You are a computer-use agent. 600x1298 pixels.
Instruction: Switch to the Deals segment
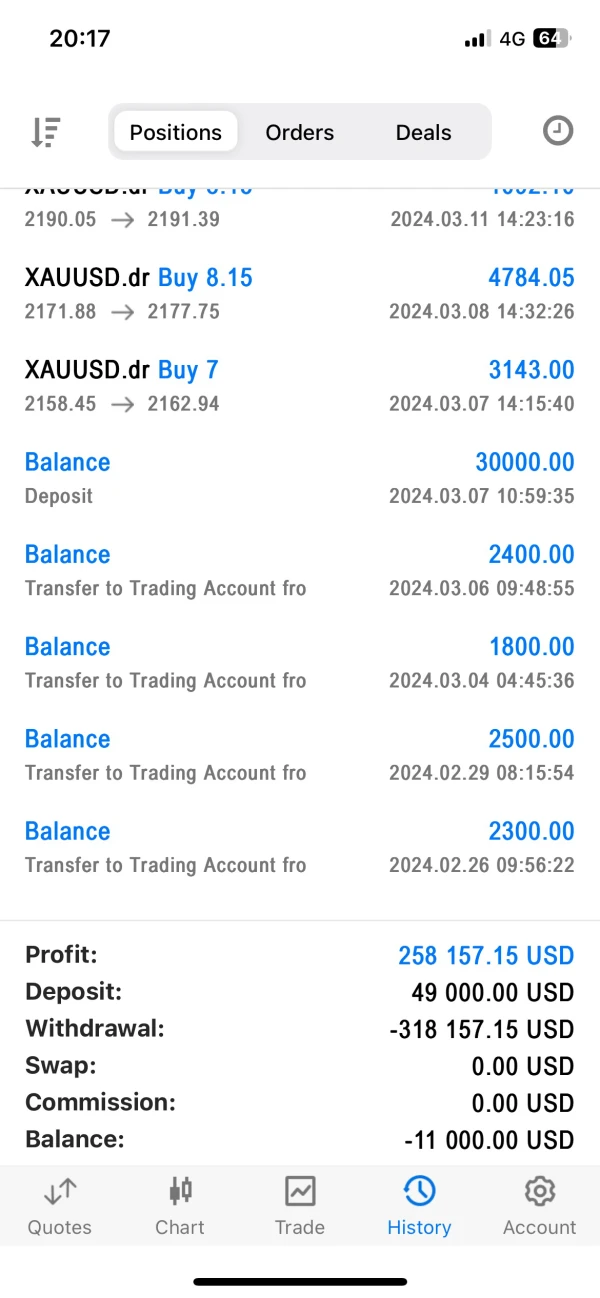pyautogui.click(x=423, y=132)
